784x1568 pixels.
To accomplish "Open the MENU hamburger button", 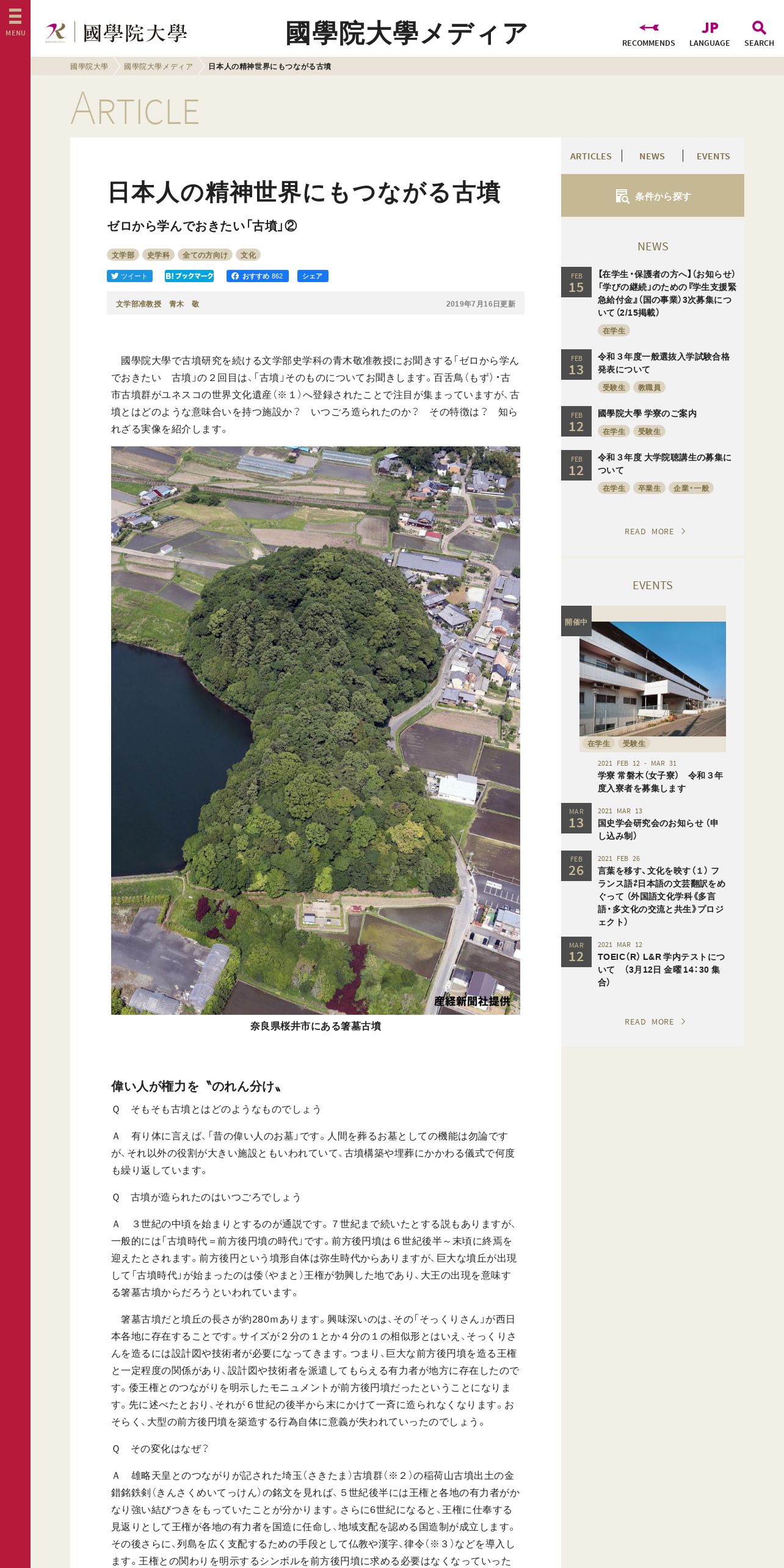I will [15, 23].
